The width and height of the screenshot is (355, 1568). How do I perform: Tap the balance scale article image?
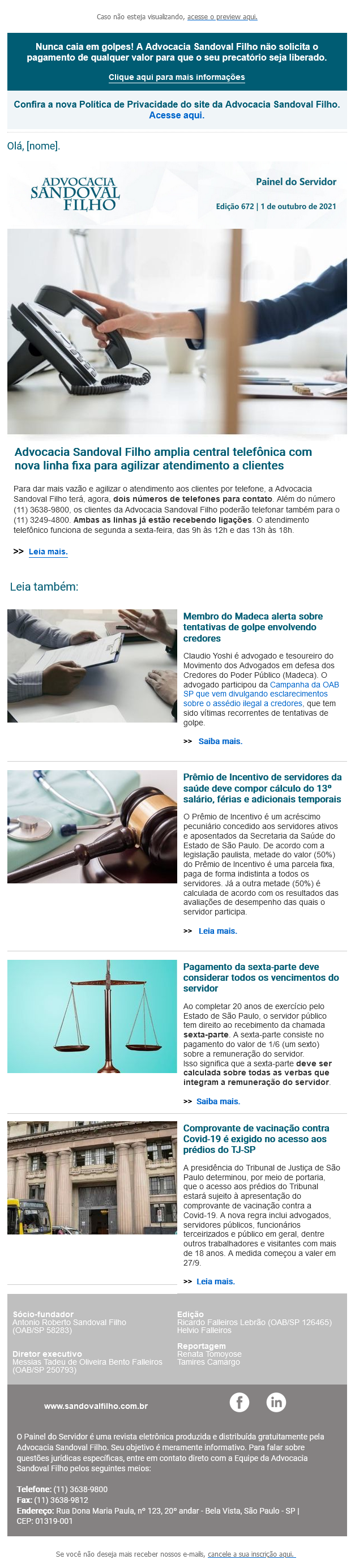[x=92, y=1016]
